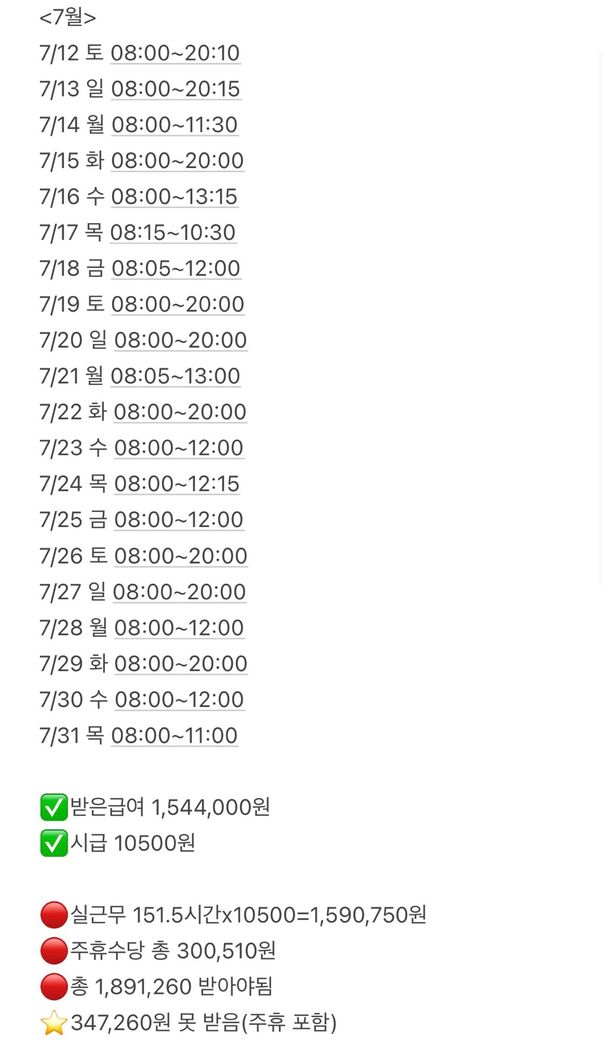Tap the 7/24 time 08:00~12:15
Image resolution: width=608 pixels, height=1040 pixels.
[176, 484]
